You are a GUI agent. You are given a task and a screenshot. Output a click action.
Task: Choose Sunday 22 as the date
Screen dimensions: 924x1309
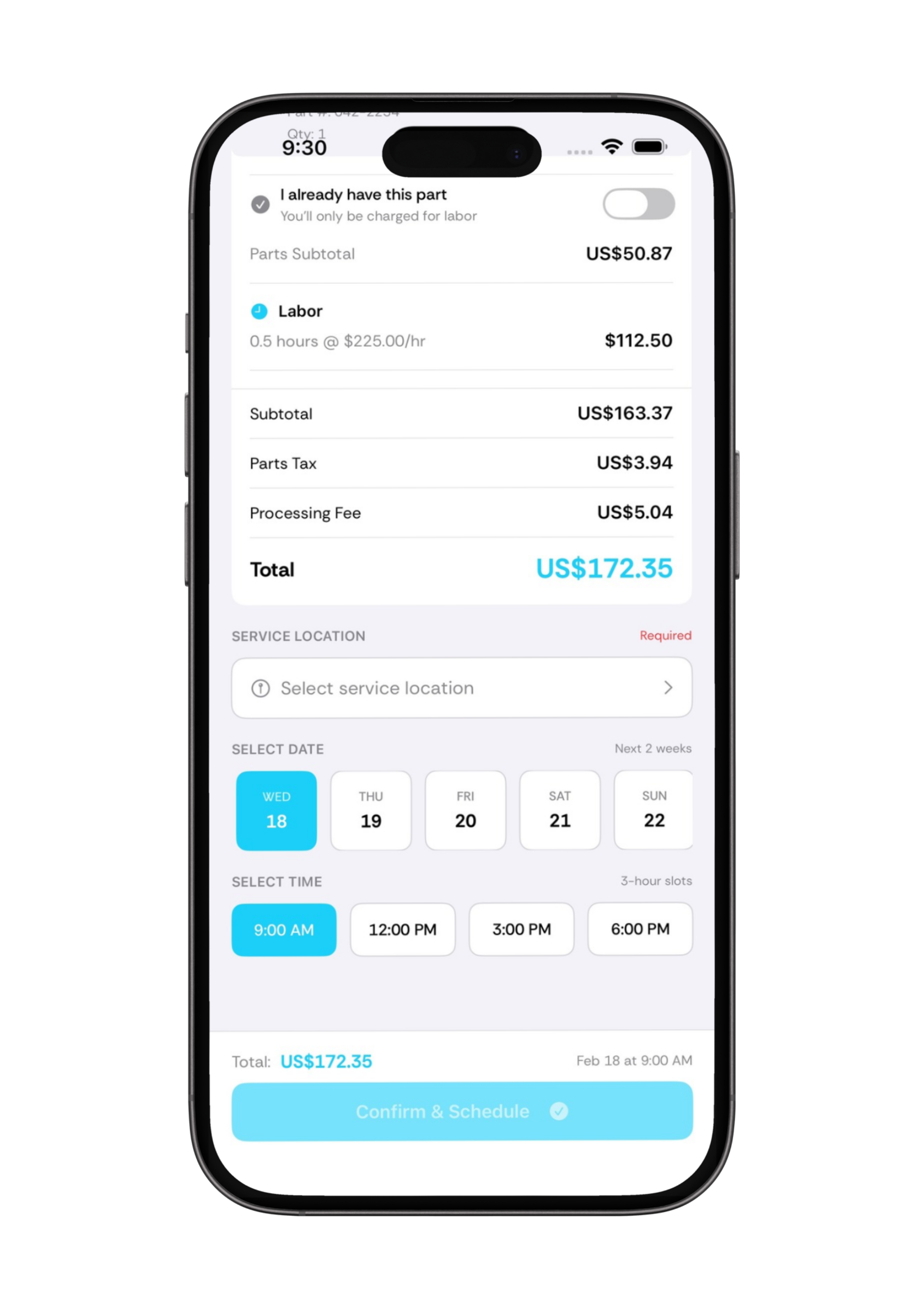pyautogui.click(x=653, y=810)
